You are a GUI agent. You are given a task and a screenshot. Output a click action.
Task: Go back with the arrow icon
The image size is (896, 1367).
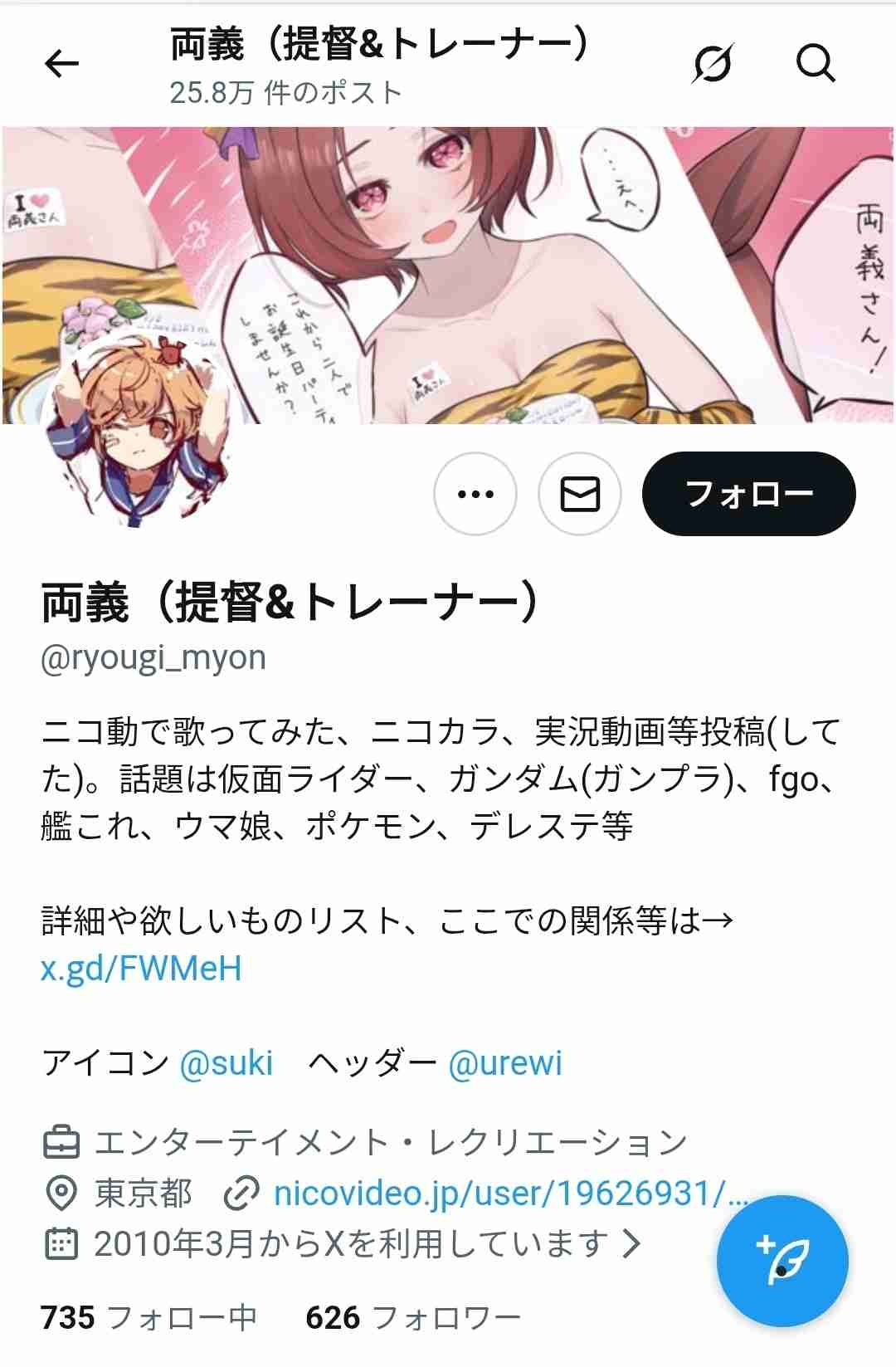point(61,63)
